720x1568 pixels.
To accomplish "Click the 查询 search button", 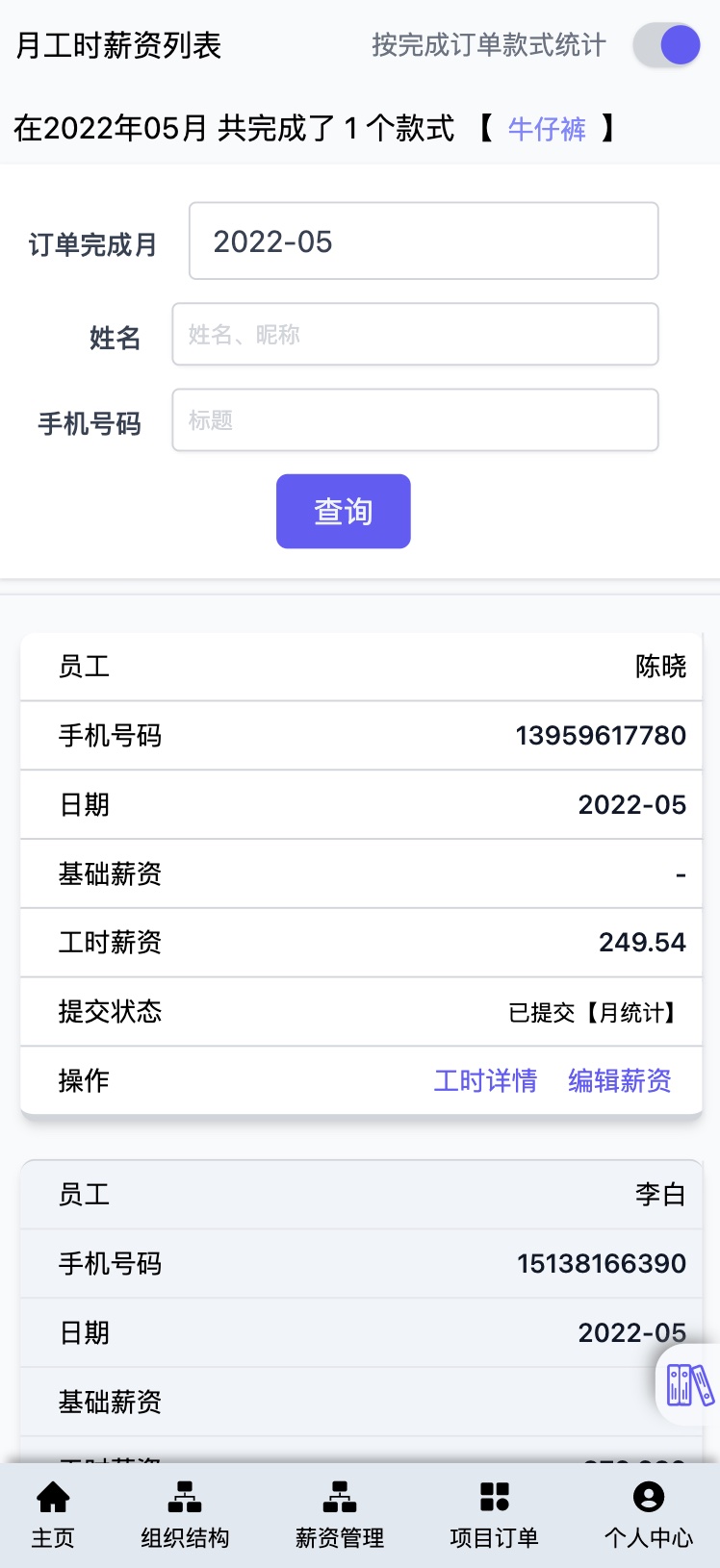I will pyautogui.click(x=343, y=511).
